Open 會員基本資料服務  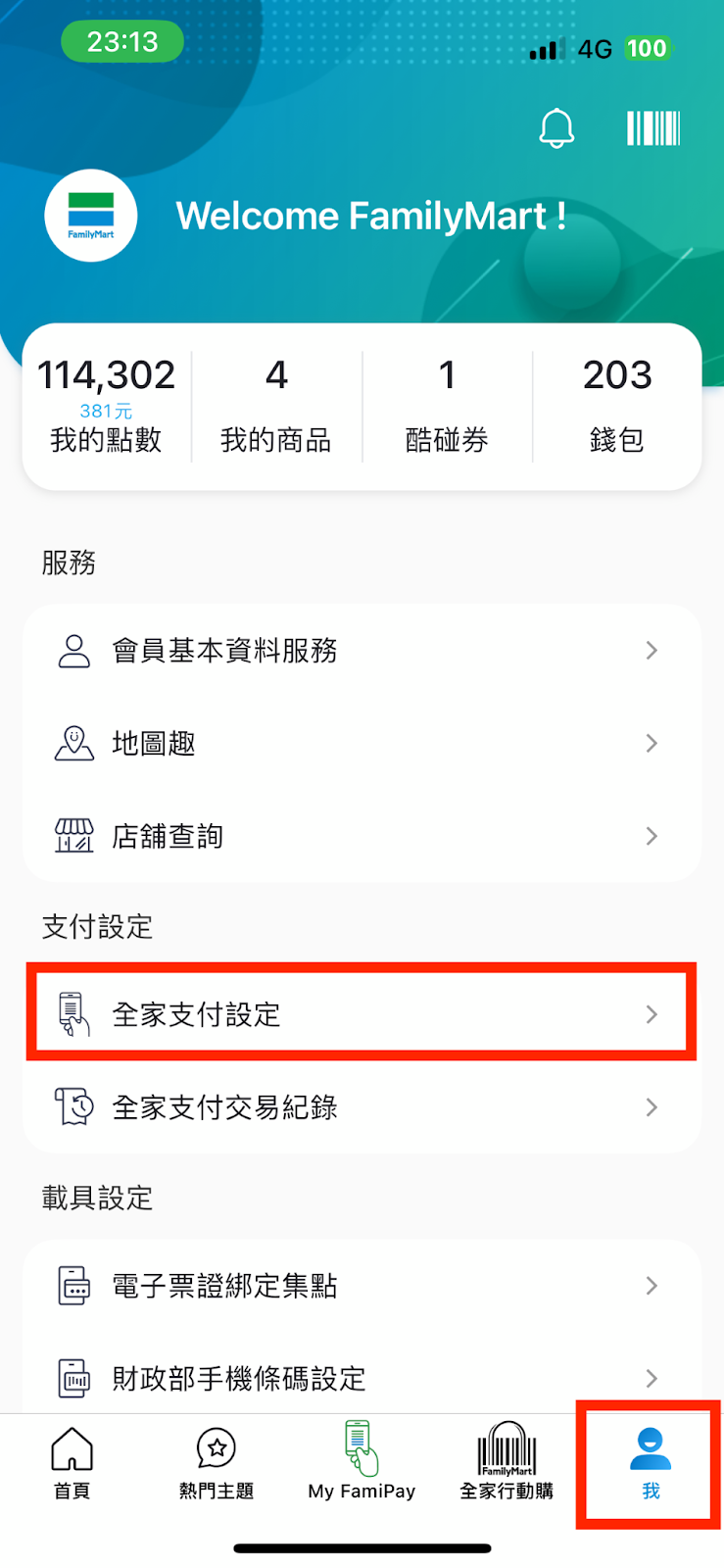362,651
